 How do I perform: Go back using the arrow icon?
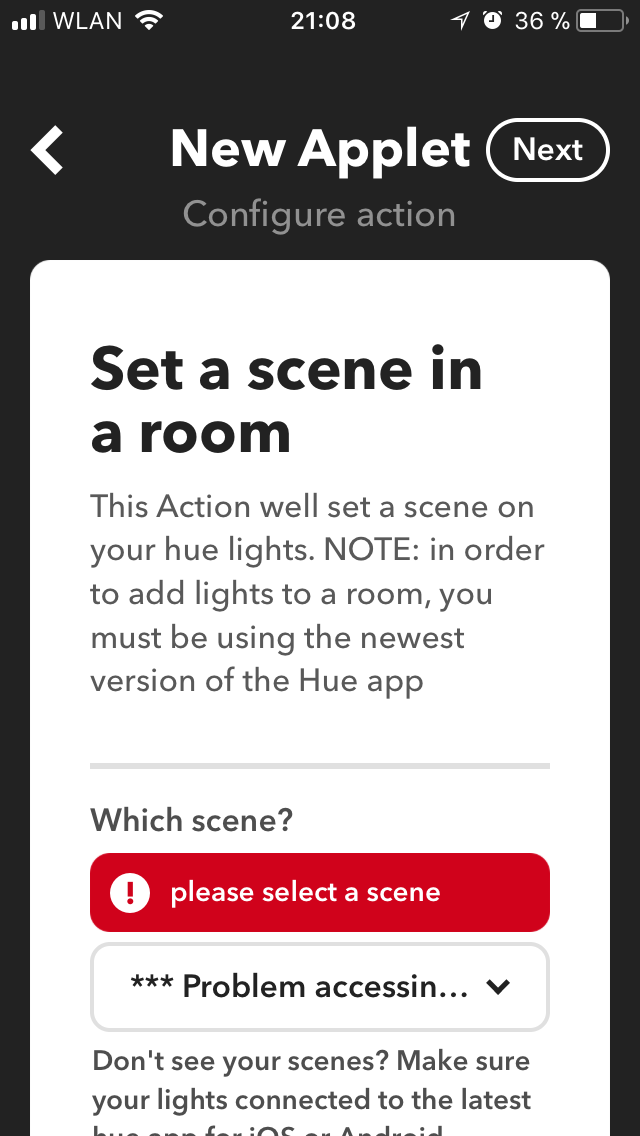coord(47,150)
